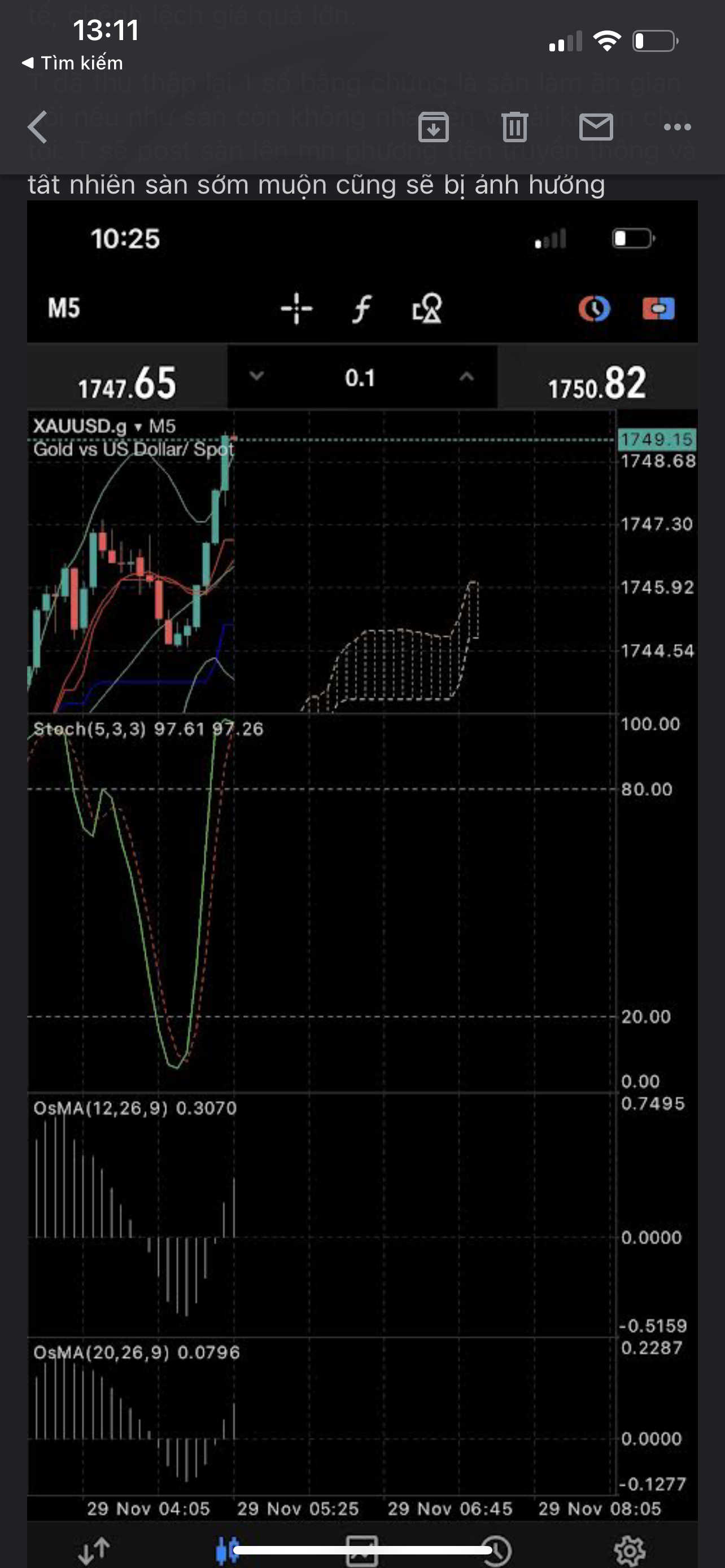Go back with the left chevron arrow
725x1568 pixels.
[38, 126]
